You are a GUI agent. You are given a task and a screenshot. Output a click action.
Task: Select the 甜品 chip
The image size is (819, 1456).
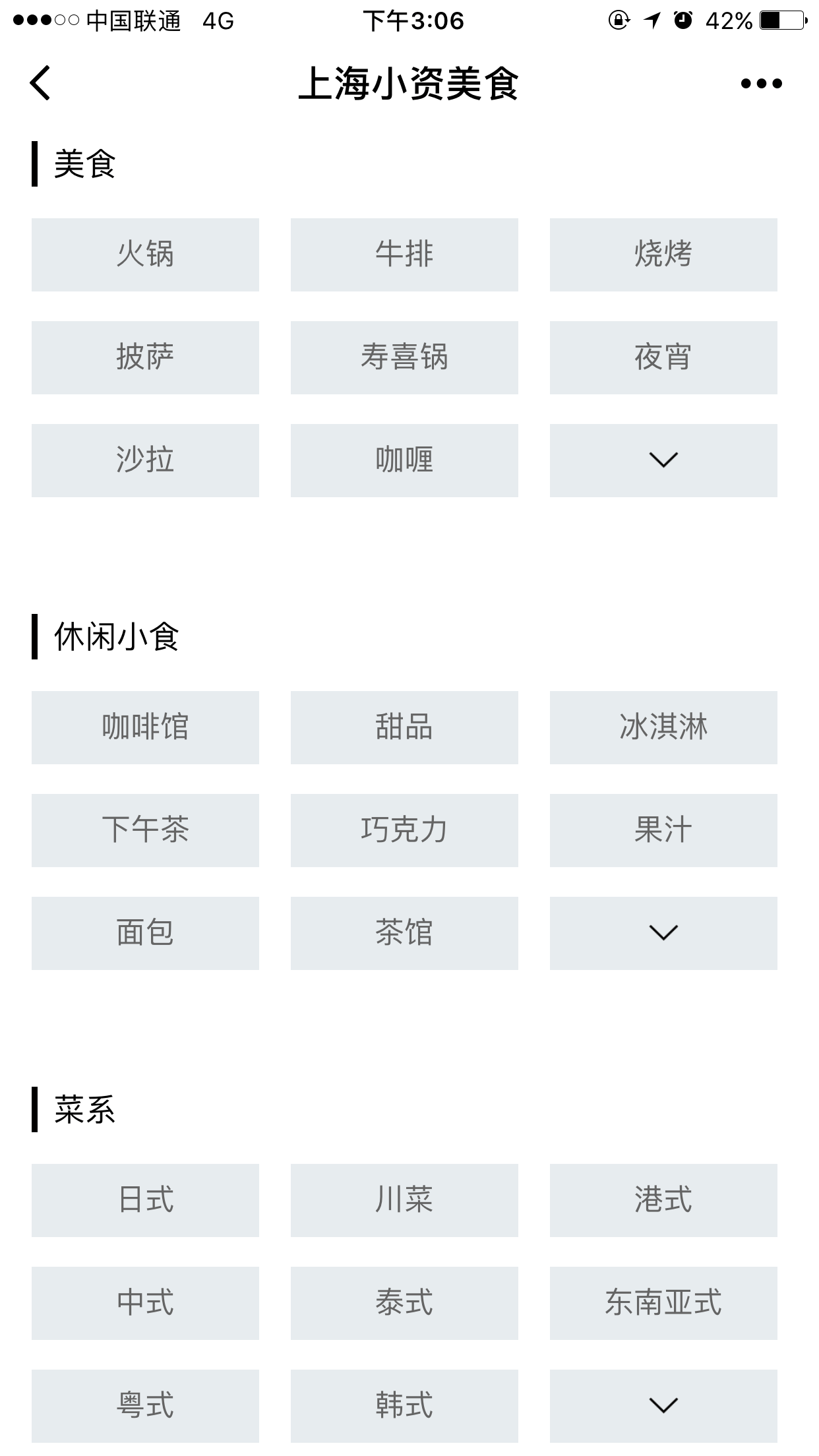(404, 727)
